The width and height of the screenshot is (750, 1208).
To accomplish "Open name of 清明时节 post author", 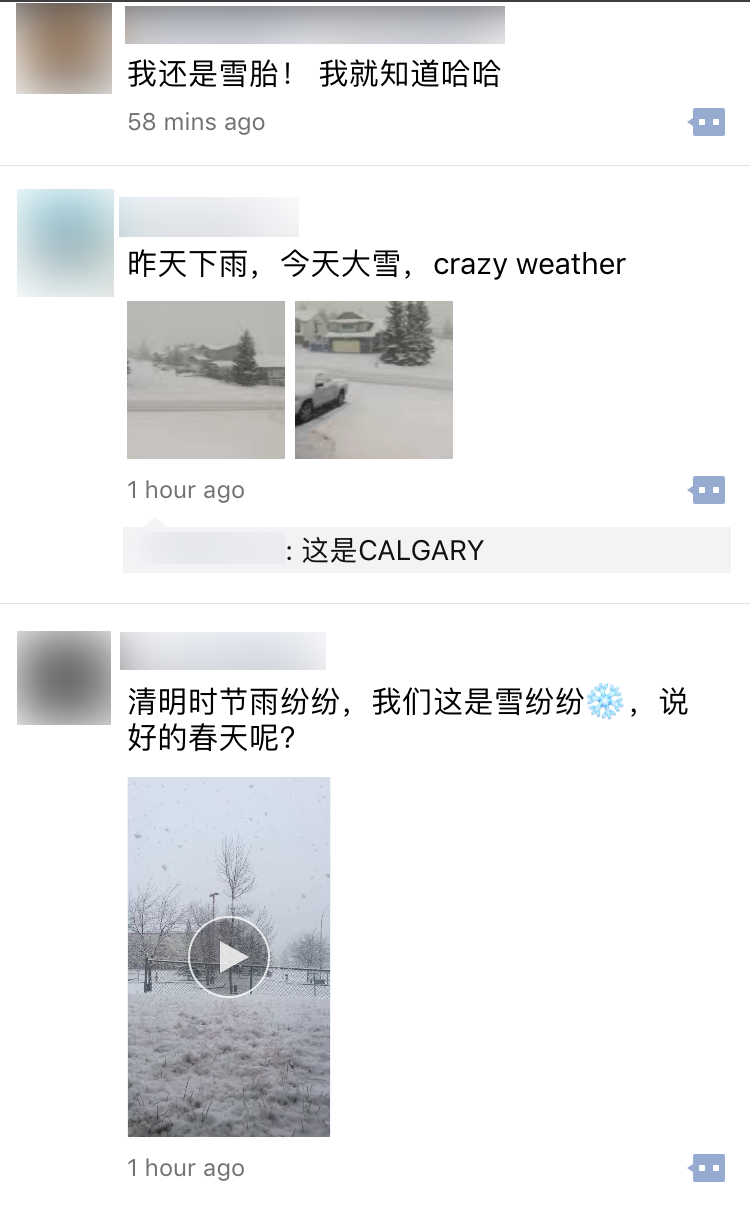I will coord(223,651).
